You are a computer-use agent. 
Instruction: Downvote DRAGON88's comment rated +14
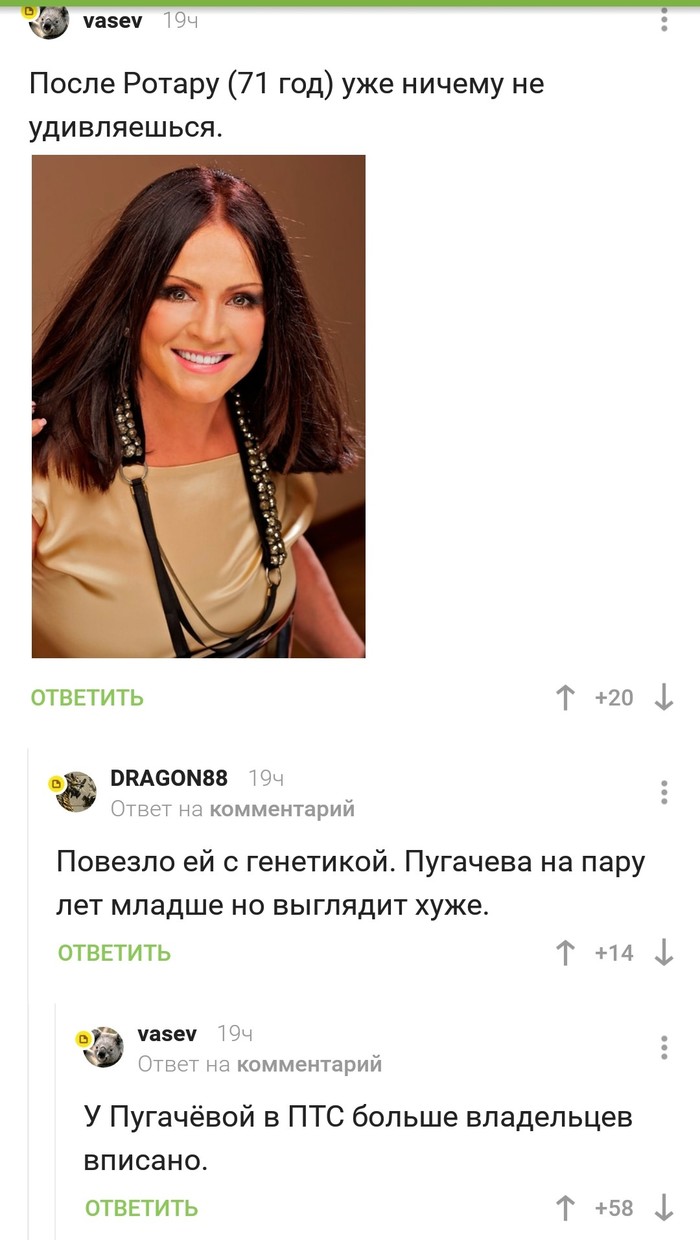(x=664, y=953)
